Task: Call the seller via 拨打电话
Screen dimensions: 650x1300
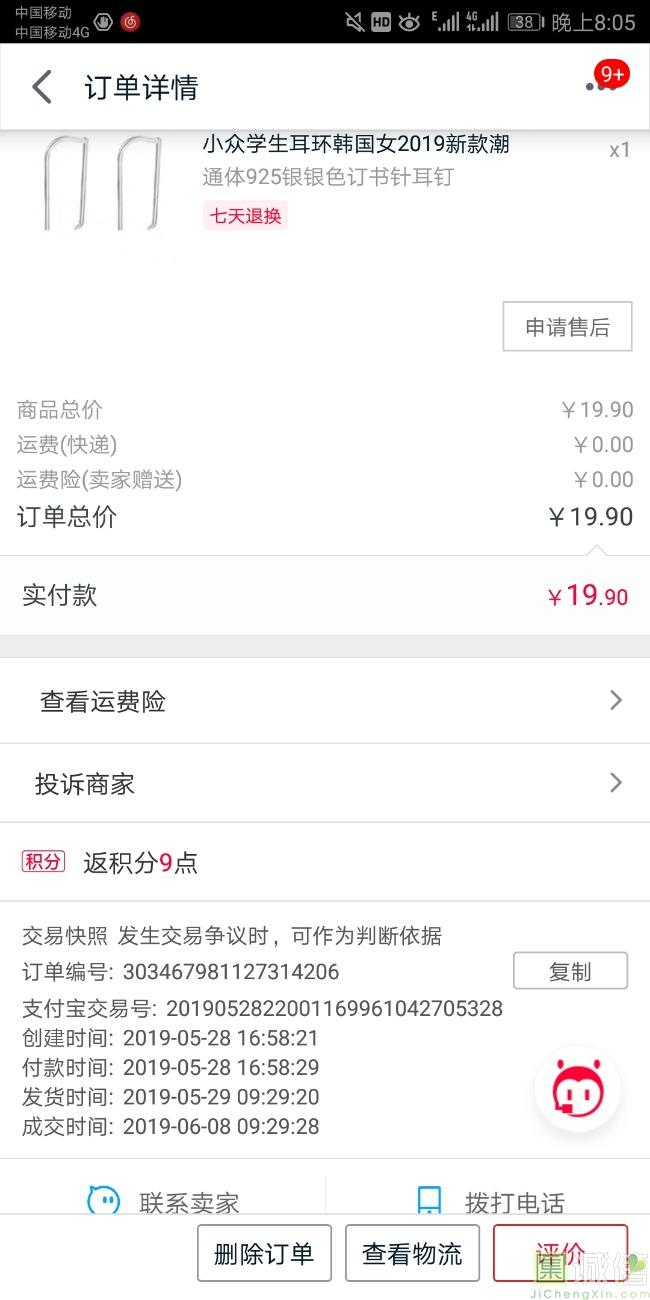Action: pyautogui.click(x=490, y=1201)
